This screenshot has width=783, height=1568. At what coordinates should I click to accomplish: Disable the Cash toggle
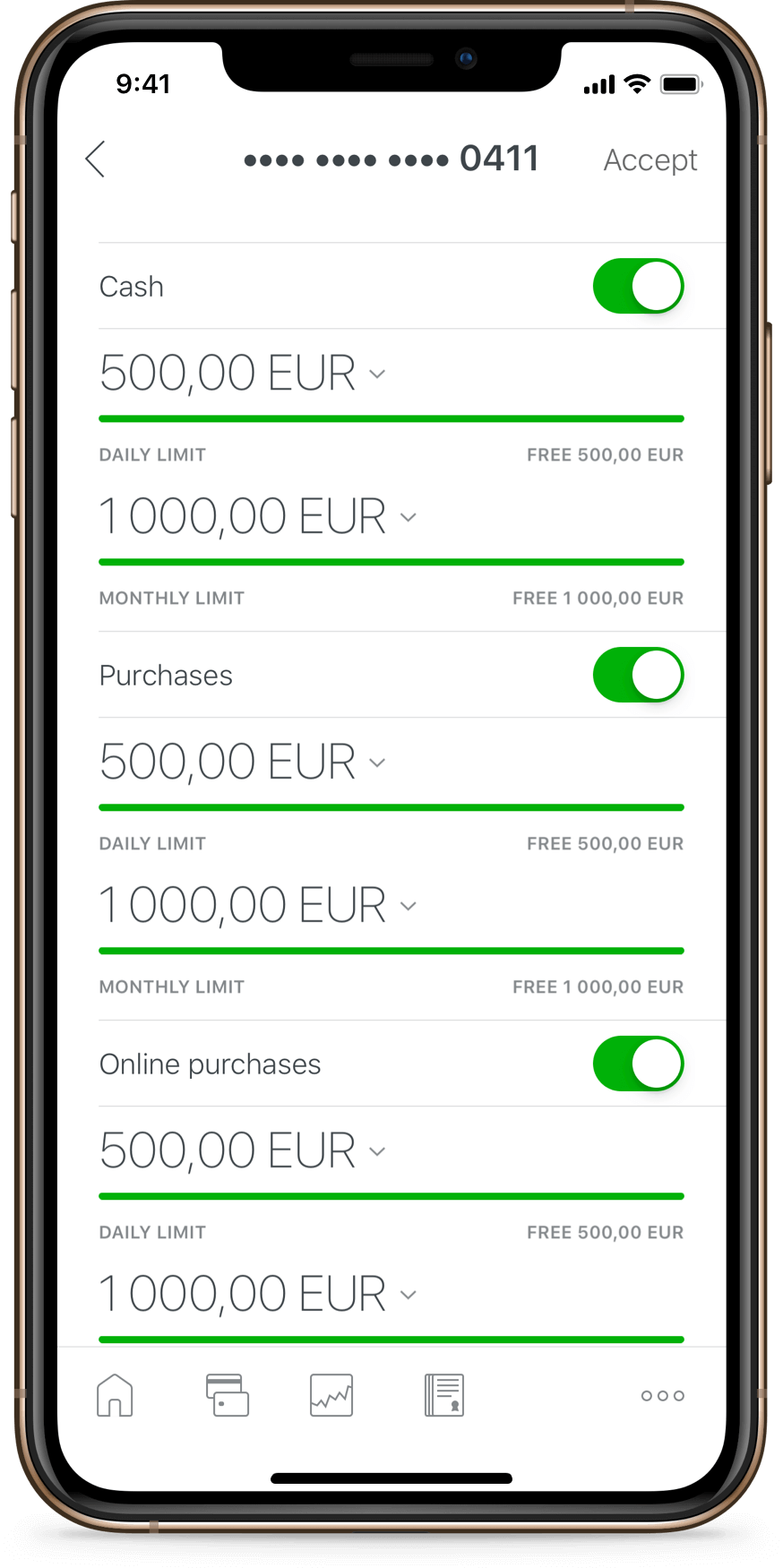pyautogui.click(x=638, y=287)
